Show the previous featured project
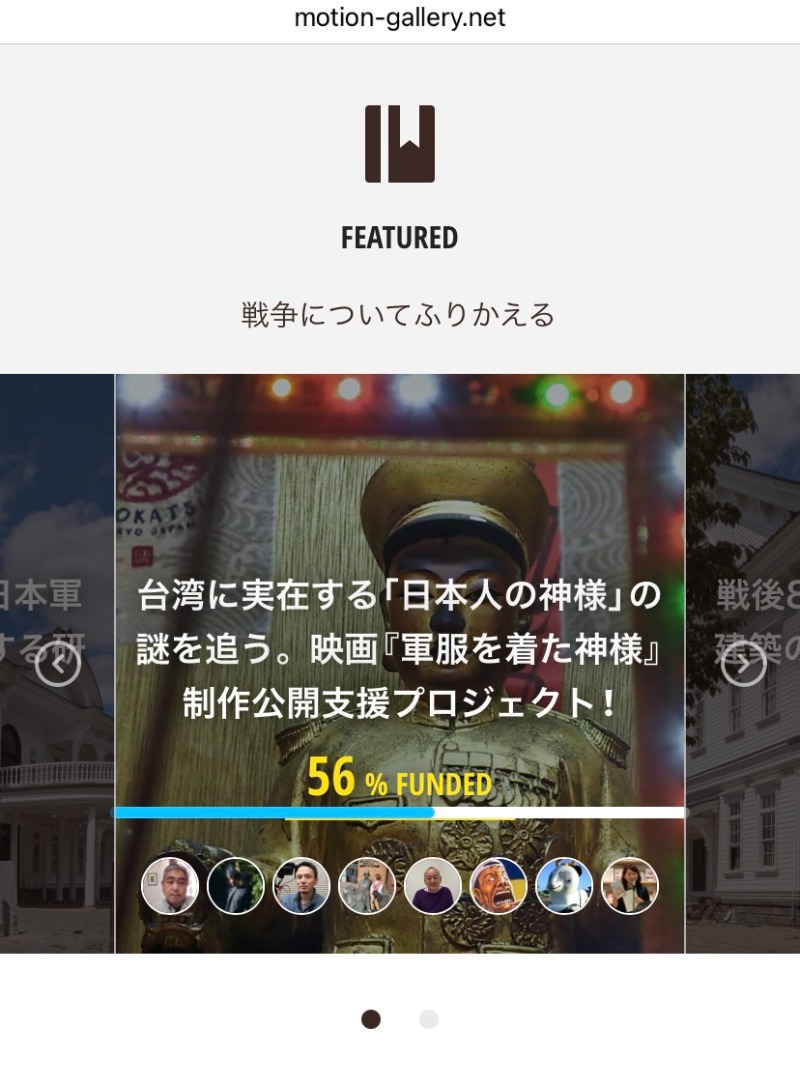Image resolution: width=800 pixels, height=1069 pixels. pos(58,663)
